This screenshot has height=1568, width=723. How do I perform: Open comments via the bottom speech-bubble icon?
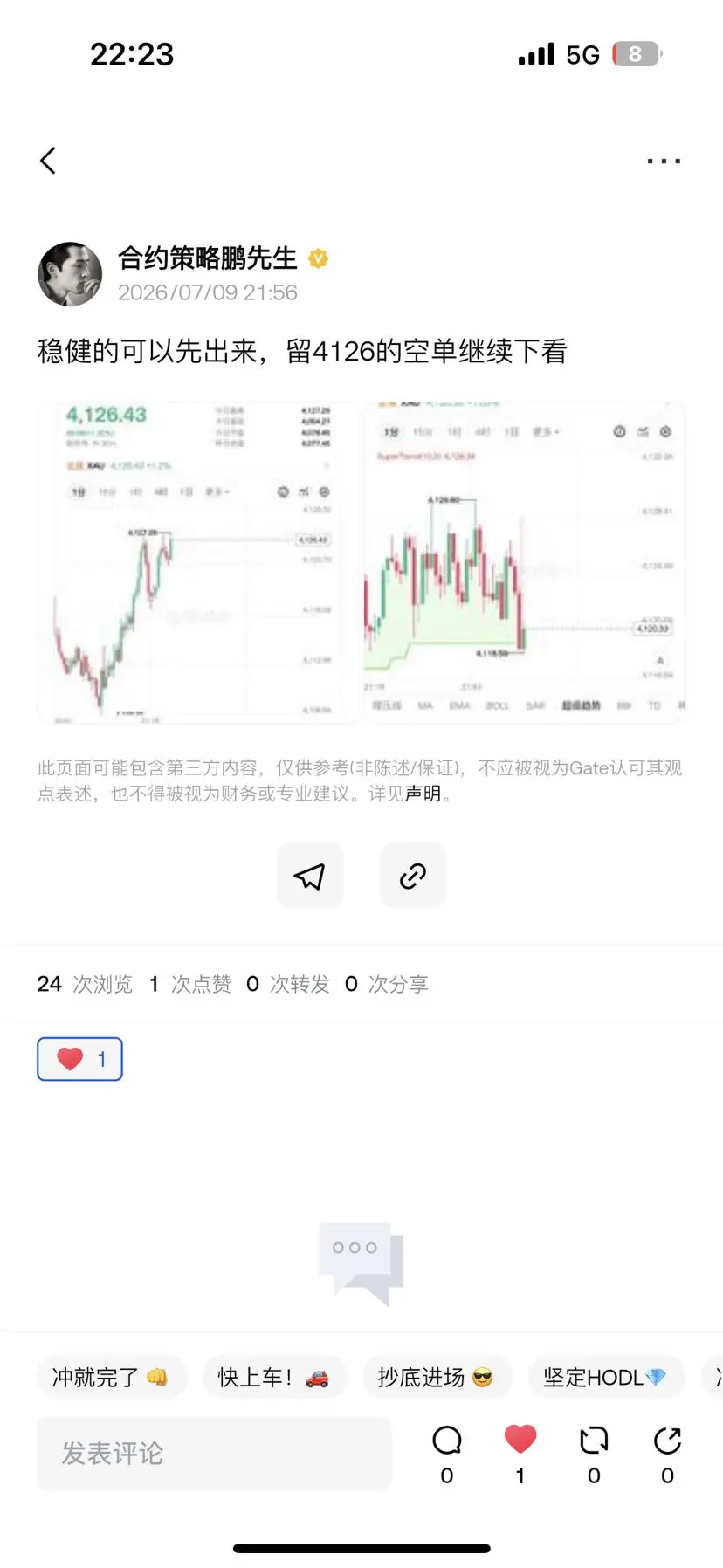[447, 1454]
